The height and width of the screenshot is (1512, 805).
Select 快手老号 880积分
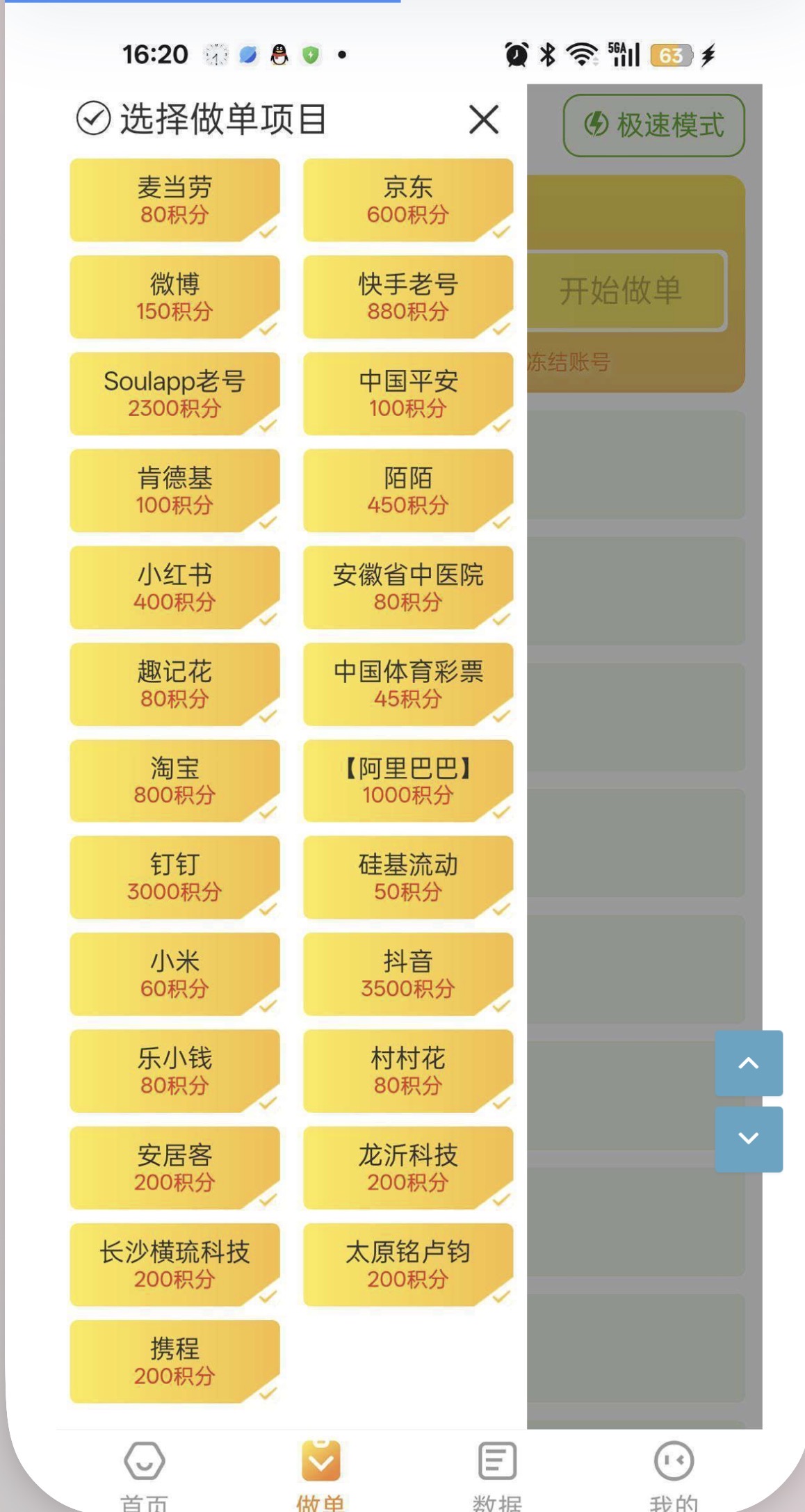tap(408, 297)
